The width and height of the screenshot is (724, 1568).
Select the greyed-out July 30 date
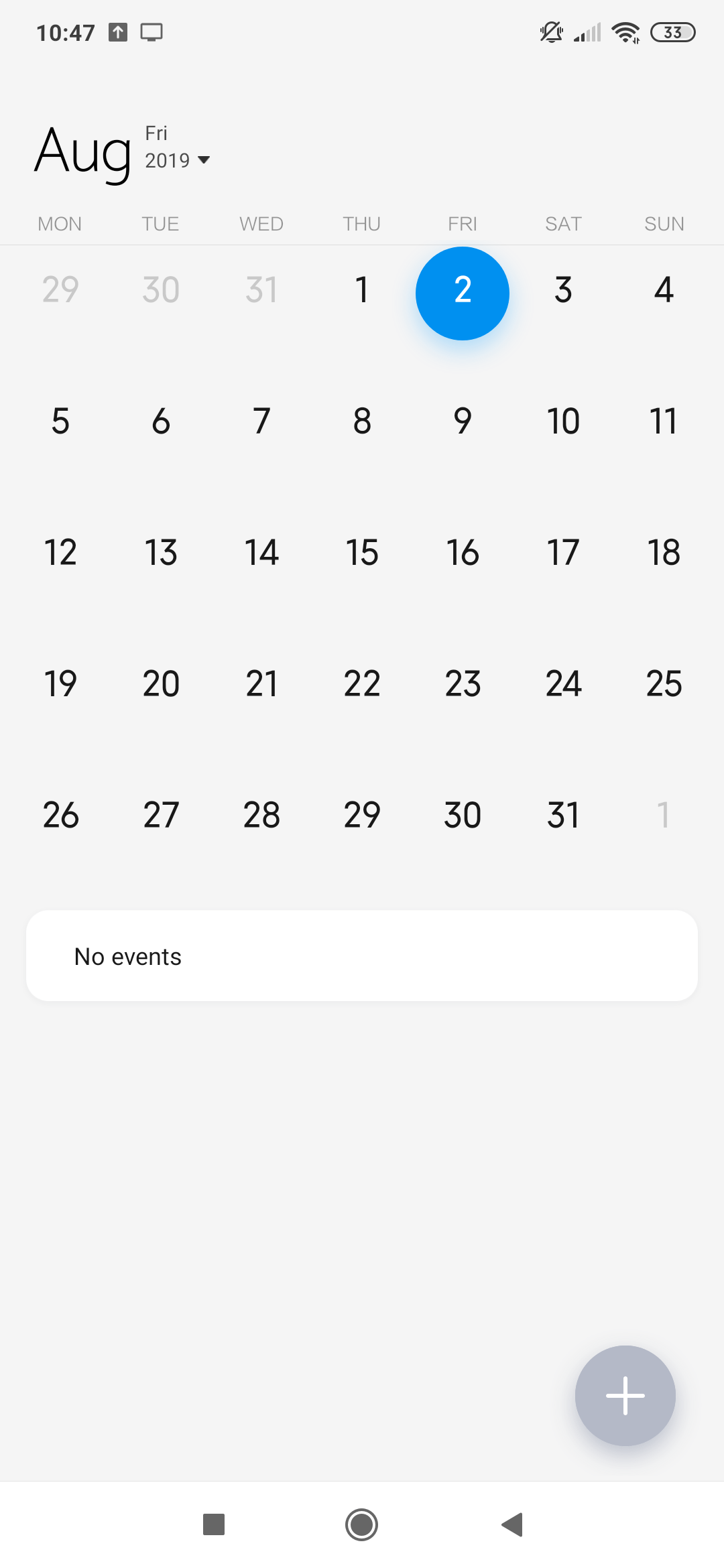[x=161, y=290]
